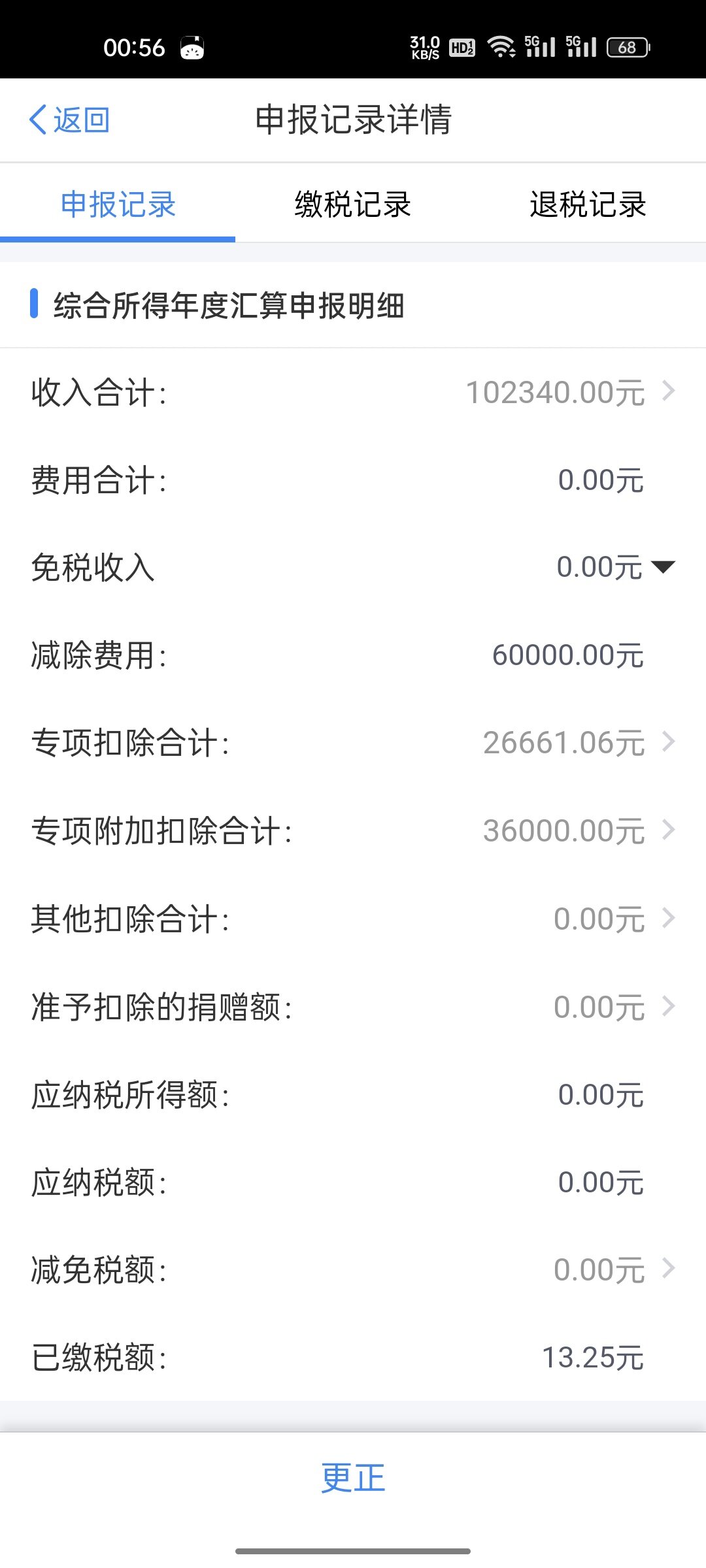The height and width of the screenshot is (1568, 706).
Task: Tap the 更正 button
Action: (353, 1478)
